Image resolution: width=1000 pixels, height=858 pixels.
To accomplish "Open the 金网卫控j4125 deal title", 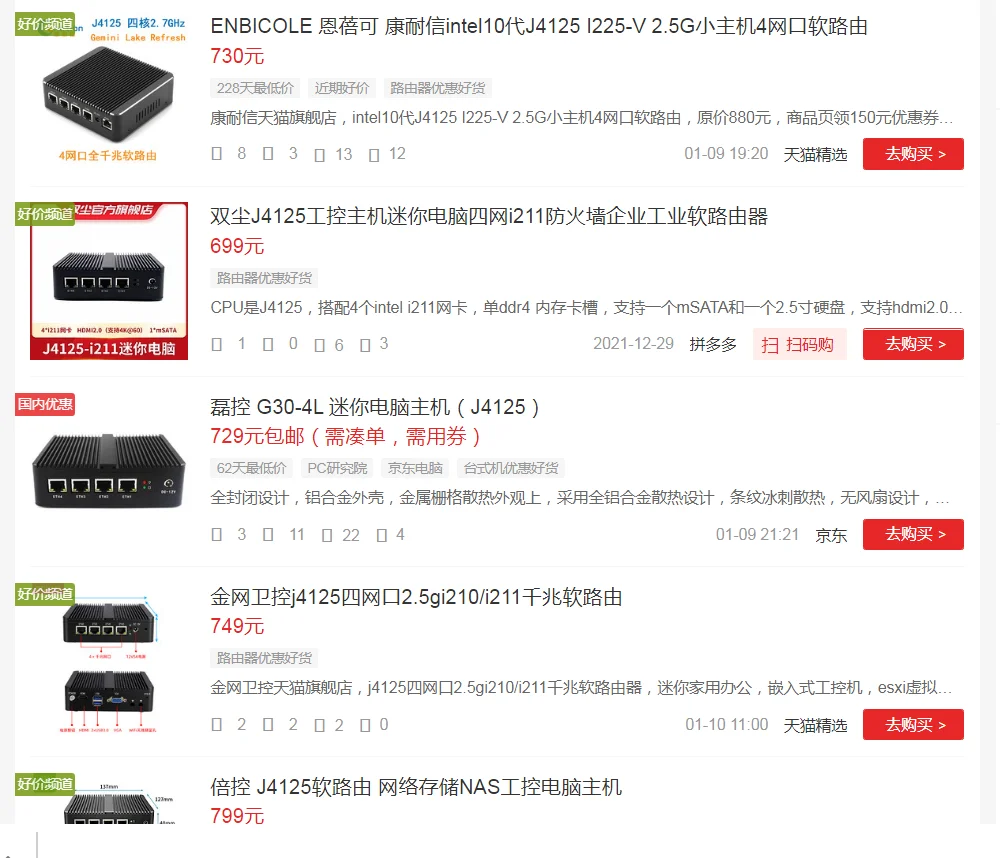I will coord(416,597).
